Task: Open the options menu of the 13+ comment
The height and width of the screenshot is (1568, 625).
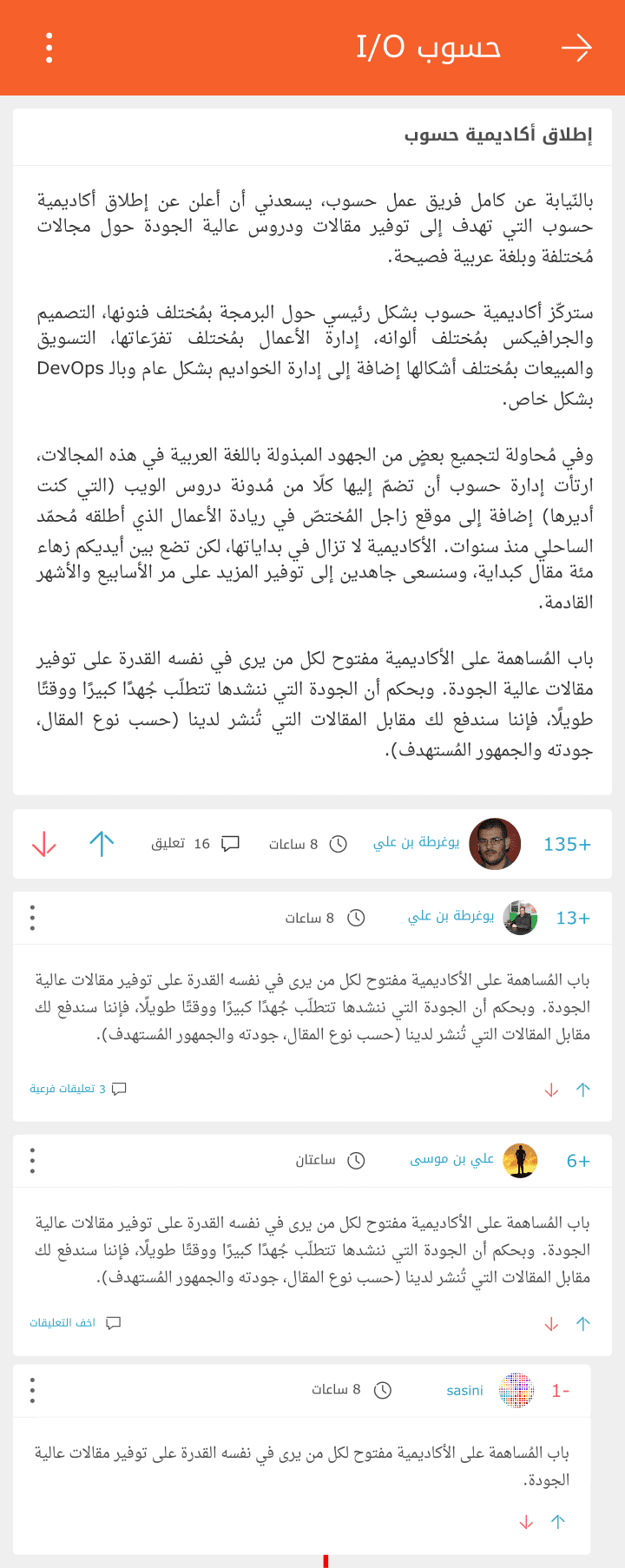Action: [x=32, y=918]
